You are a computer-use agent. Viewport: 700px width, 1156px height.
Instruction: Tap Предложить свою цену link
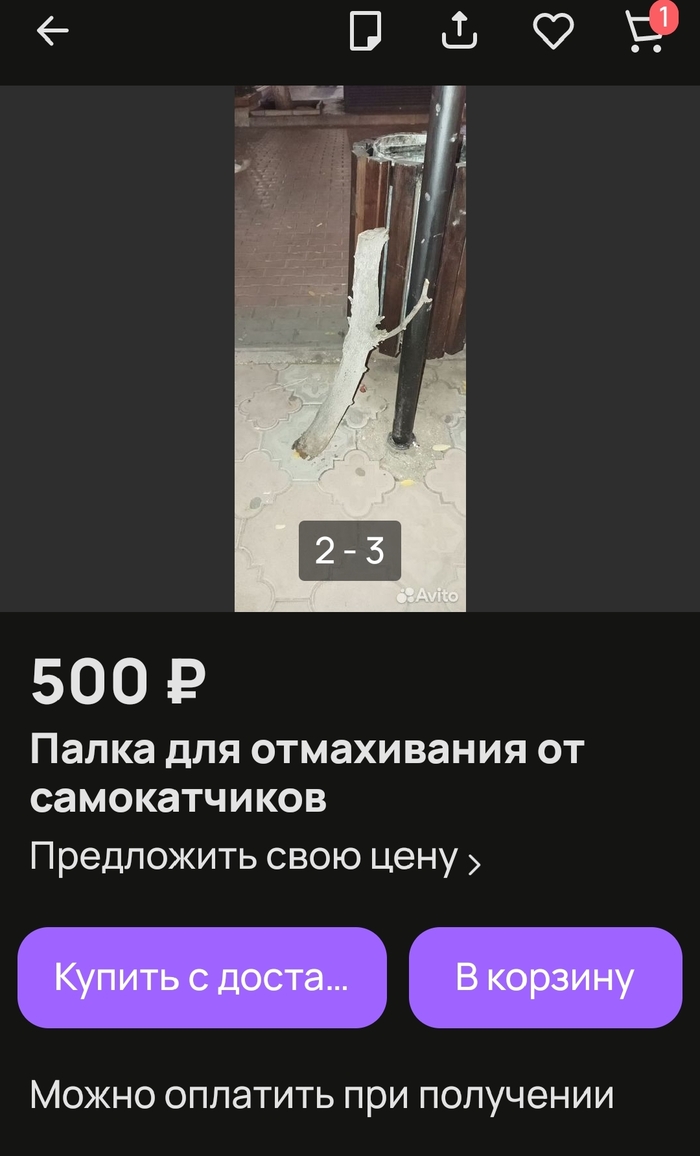(x=255, y=858)
